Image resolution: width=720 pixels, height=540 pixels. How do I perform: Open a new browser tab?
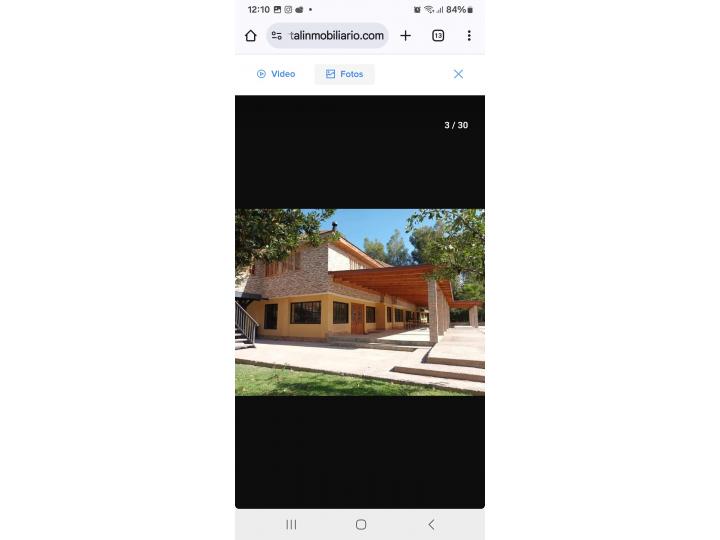[x=405, y=36]
